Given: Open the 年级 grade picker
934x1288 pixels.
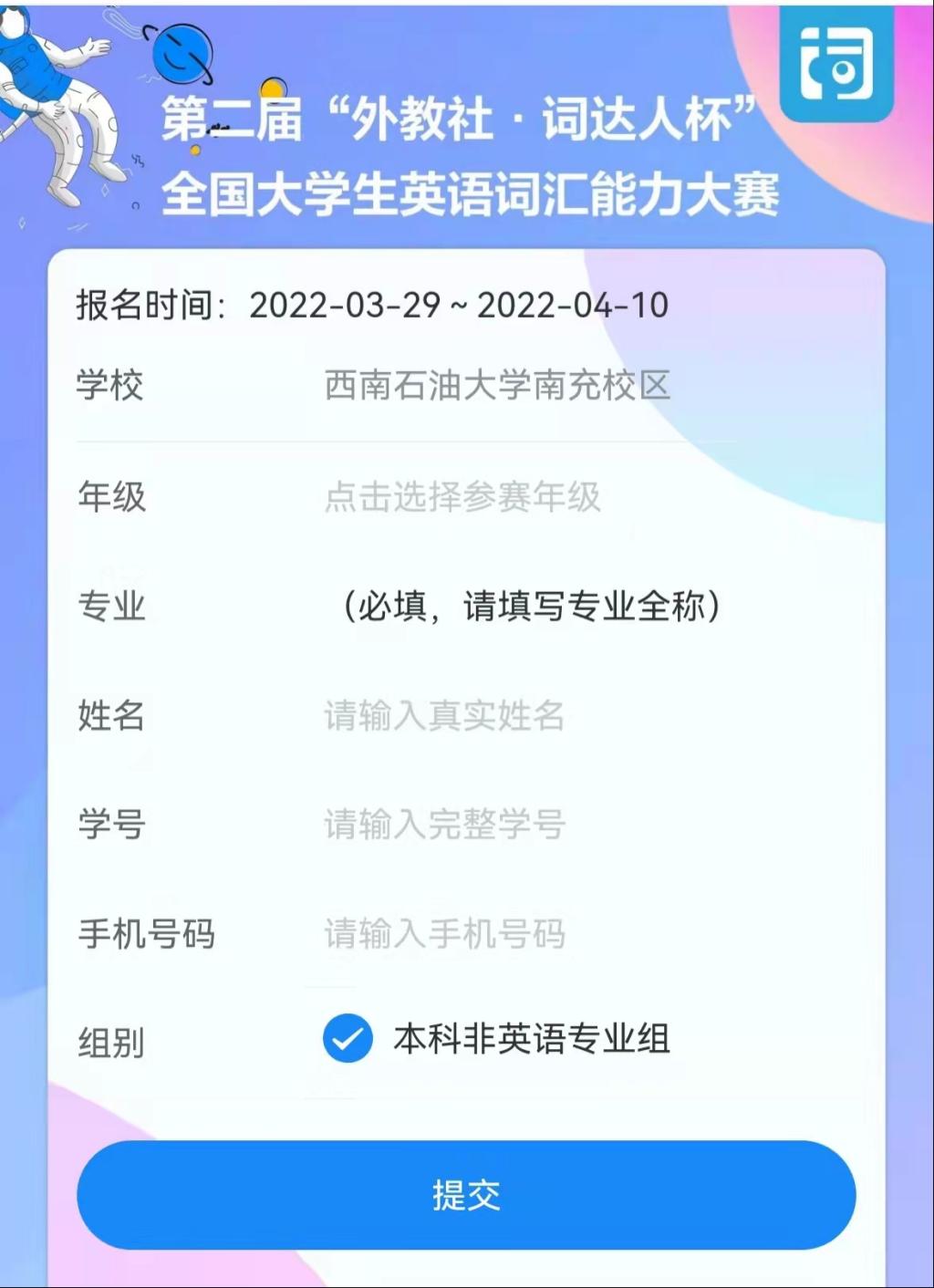Looking at the screenshot, I should click(462, 497).
